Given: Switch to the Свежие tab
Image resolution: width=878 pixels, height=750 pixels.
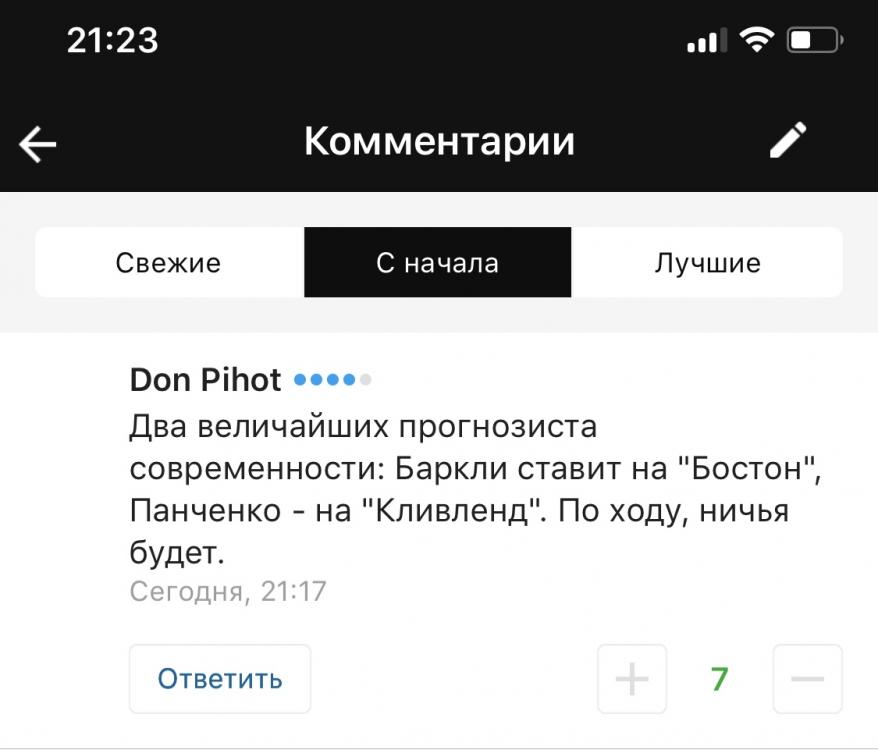Looking at the screenshot, I should coord(168,263).
